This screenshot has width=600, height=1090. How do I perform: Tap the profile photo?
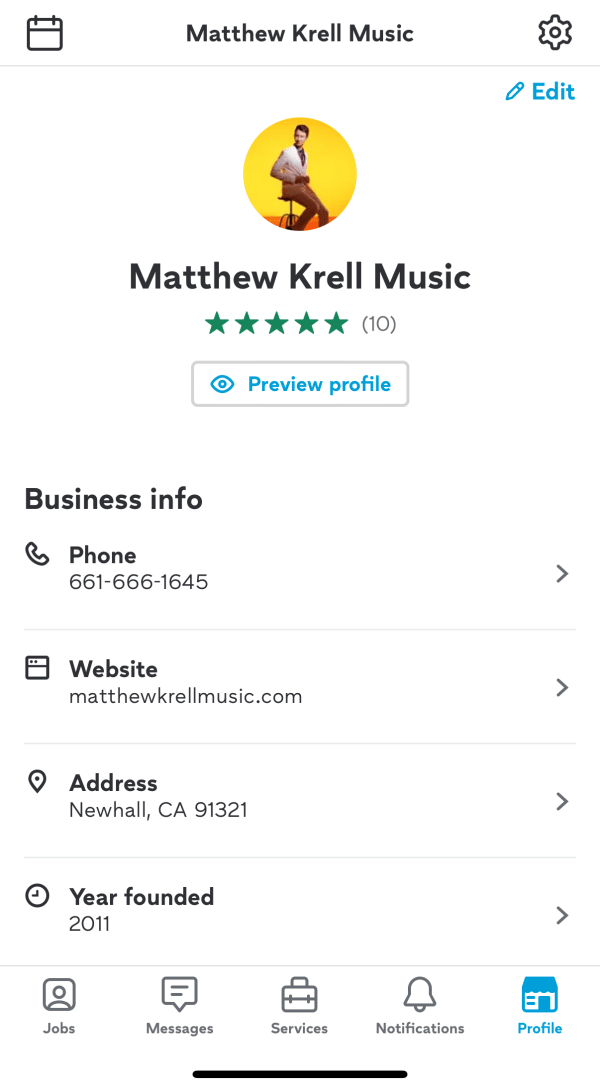pos(300,174)
